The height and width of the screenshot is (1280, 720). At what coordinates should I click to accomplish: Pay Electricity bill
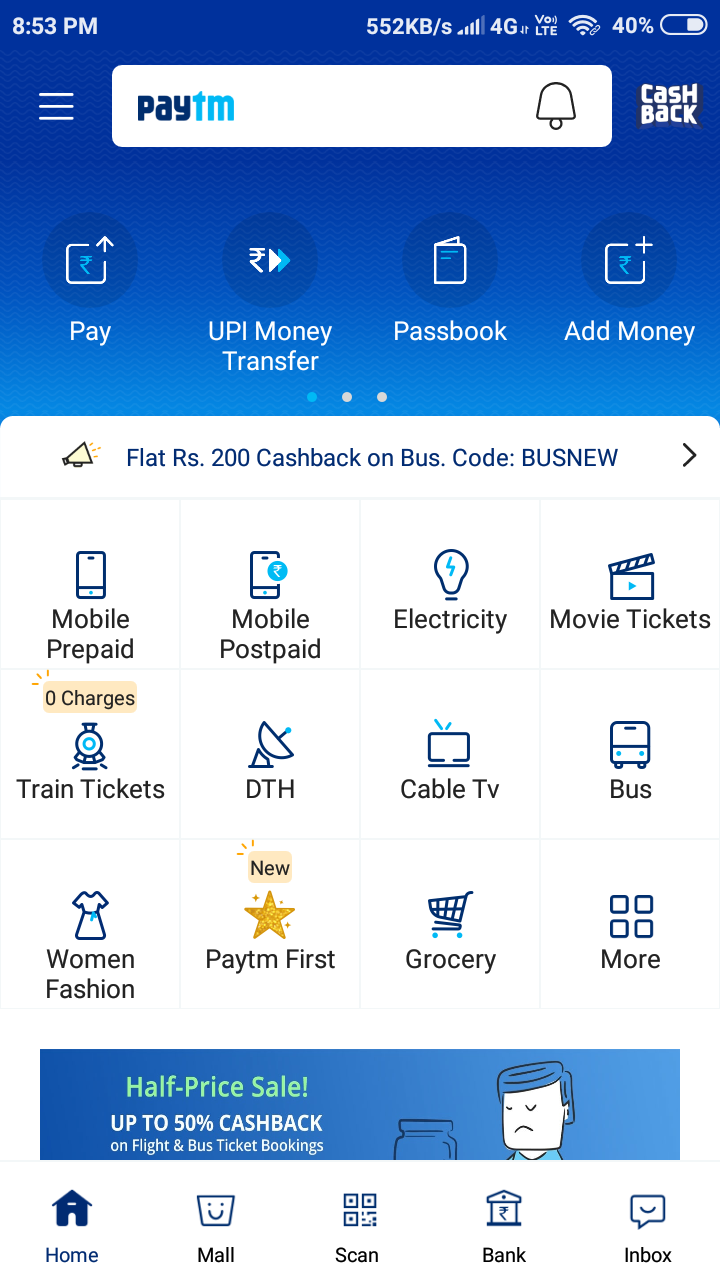(x=450, y=592)
